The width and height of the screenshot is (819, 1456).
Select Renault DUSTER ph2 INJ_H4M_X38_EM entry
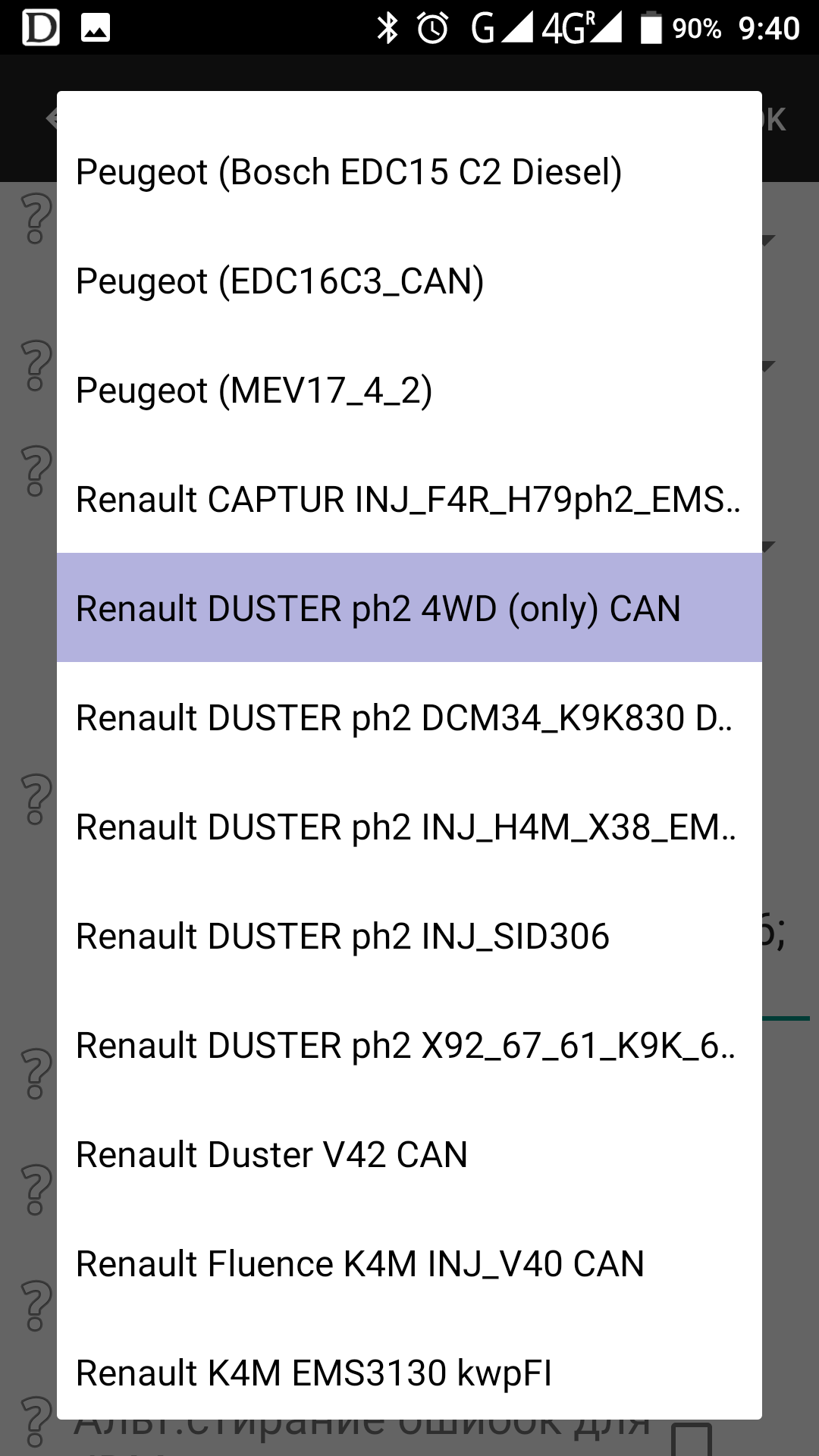[x=409, y=827]
